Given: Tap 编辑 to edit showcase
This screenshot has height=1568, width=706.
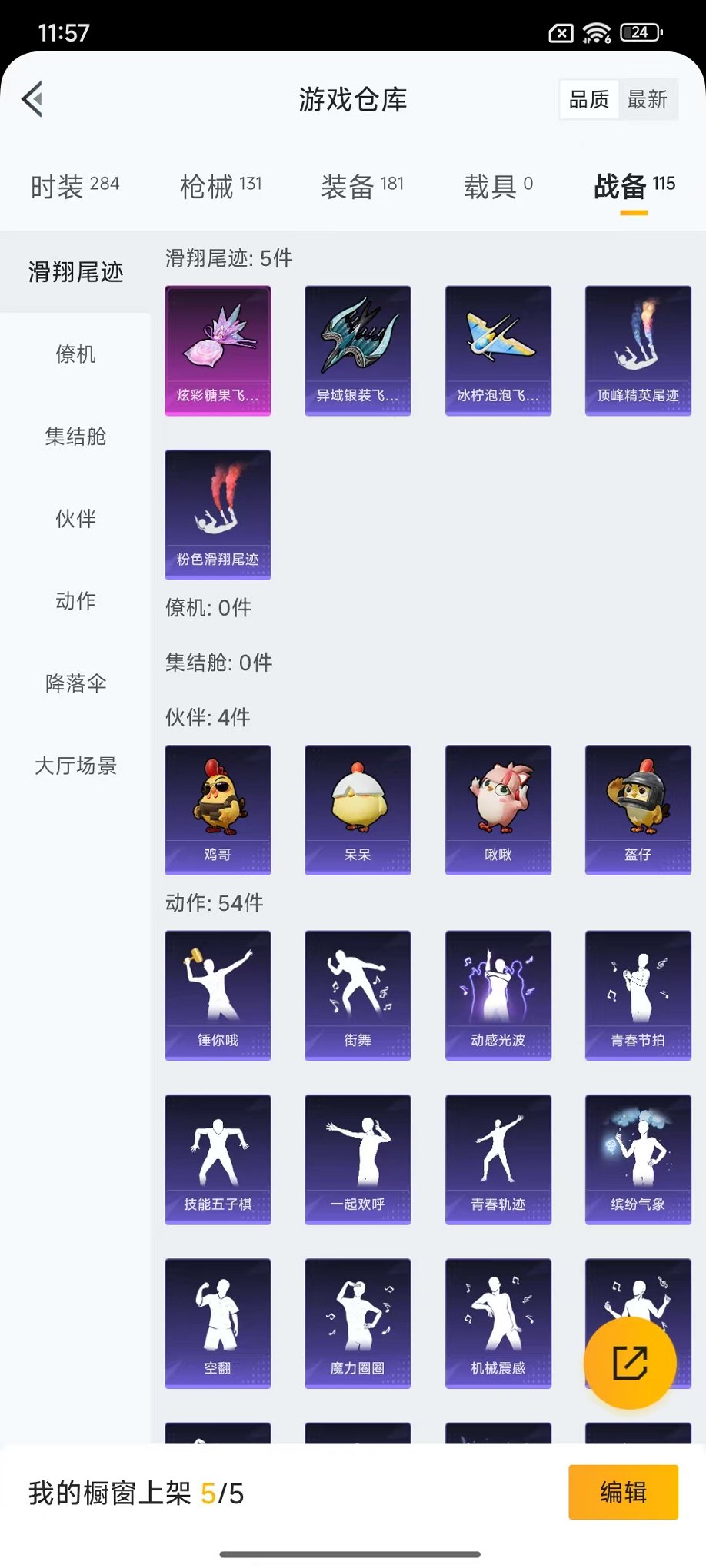Looking at the screenshot, I should 623,1492.
